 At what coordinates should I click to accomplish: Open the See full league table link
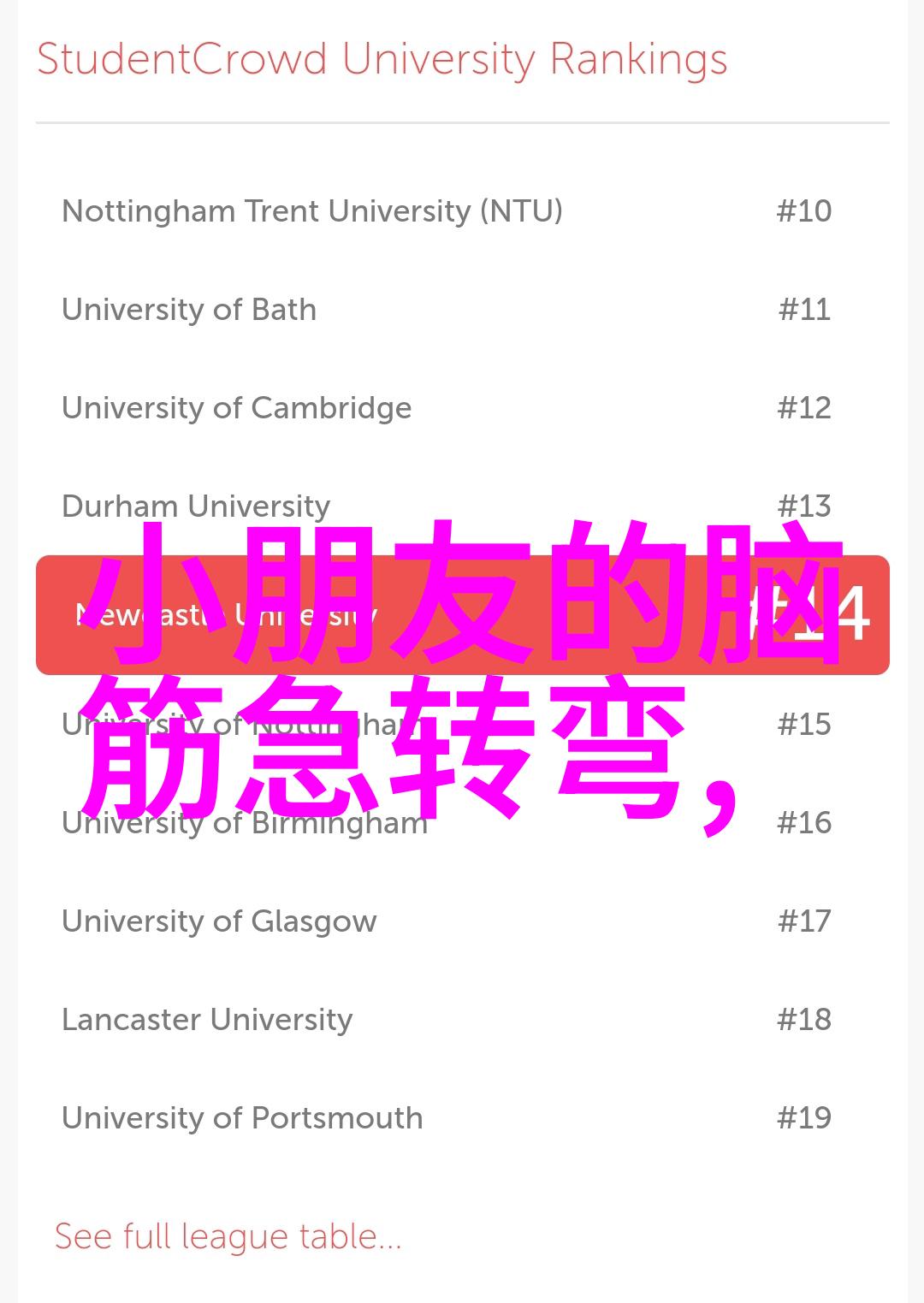[228, 1237]
